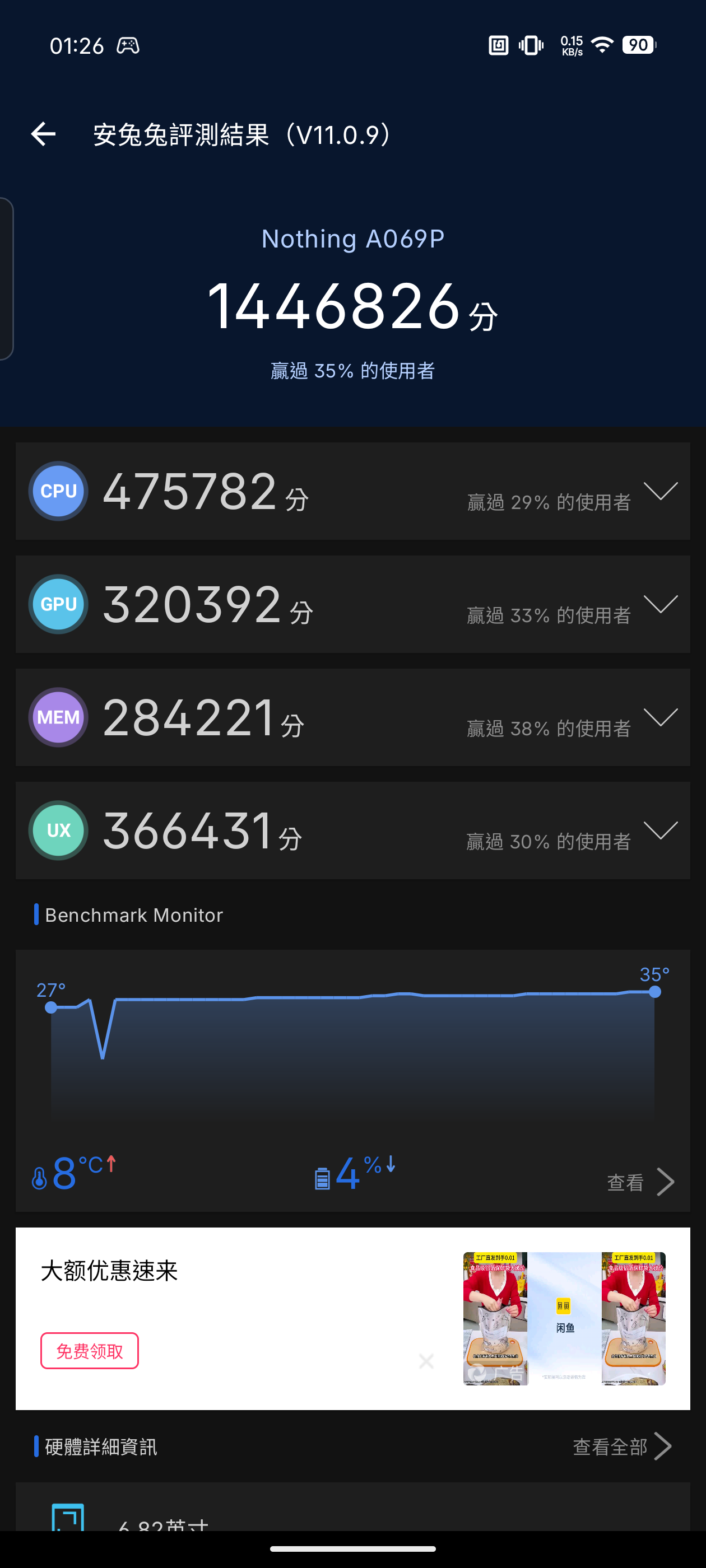Go back using the top-left arrow

click(43, 134)
